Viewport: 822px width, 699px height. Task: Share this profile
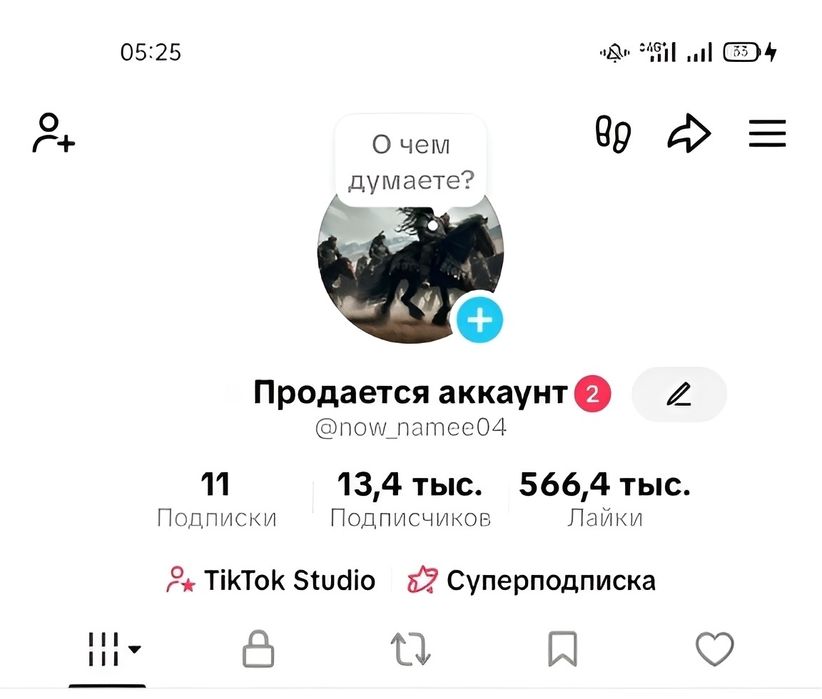tap(689, 134)
